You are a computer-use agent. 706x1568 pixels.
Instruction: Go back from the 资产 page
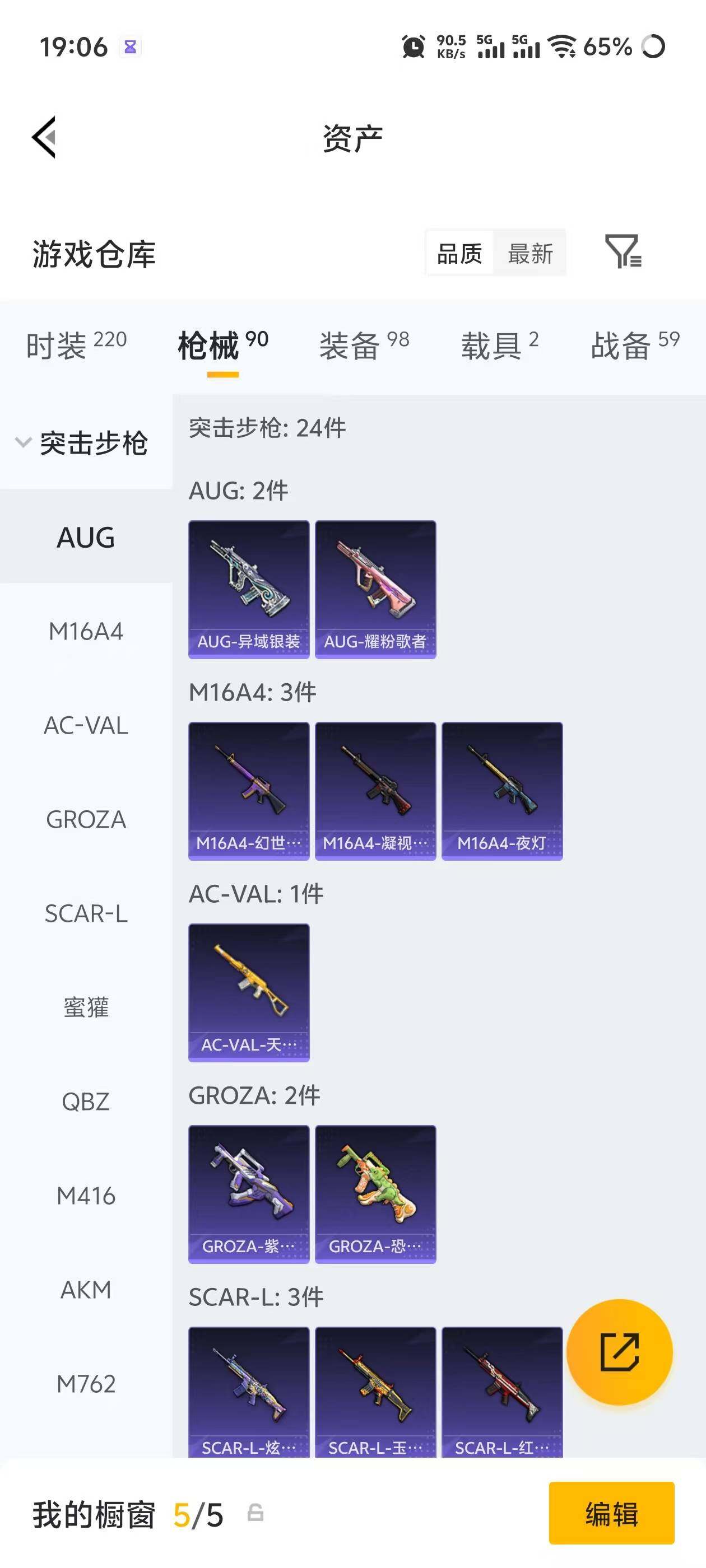click(44, 137)
